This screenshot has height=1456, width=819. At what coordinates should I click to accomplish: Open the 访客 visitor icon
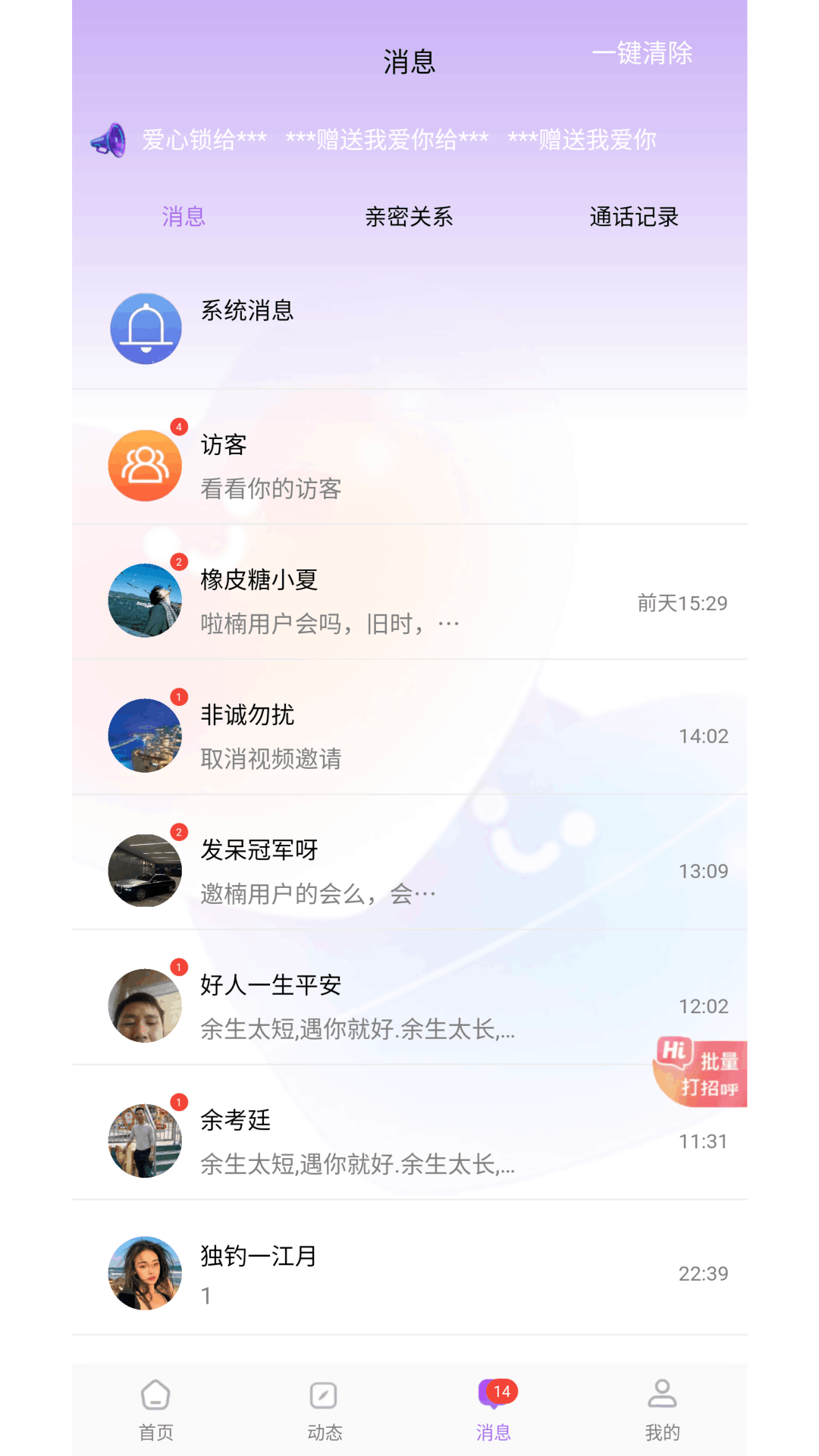click(x=146, y=465)
